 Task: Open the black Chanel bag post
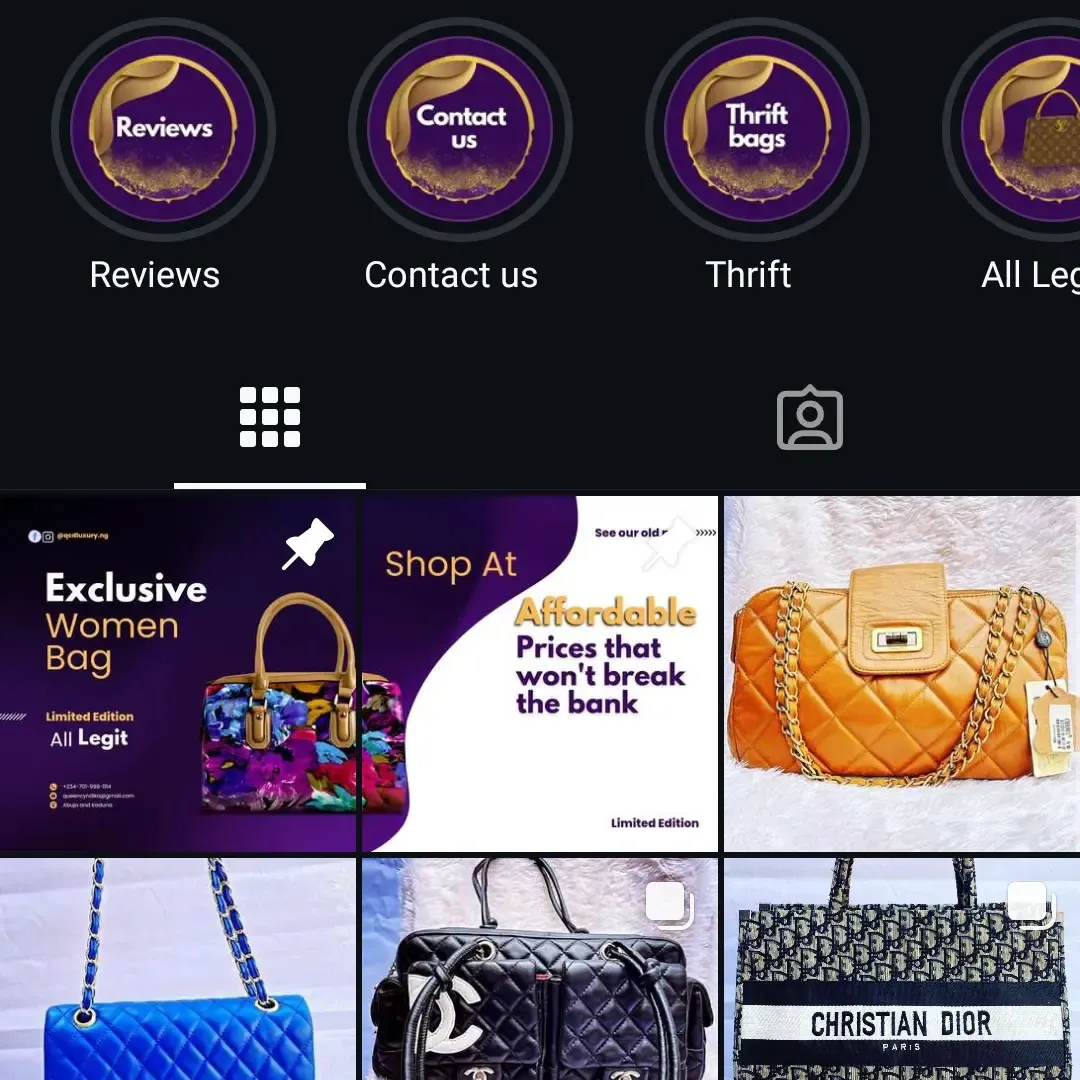click(540, 968)
